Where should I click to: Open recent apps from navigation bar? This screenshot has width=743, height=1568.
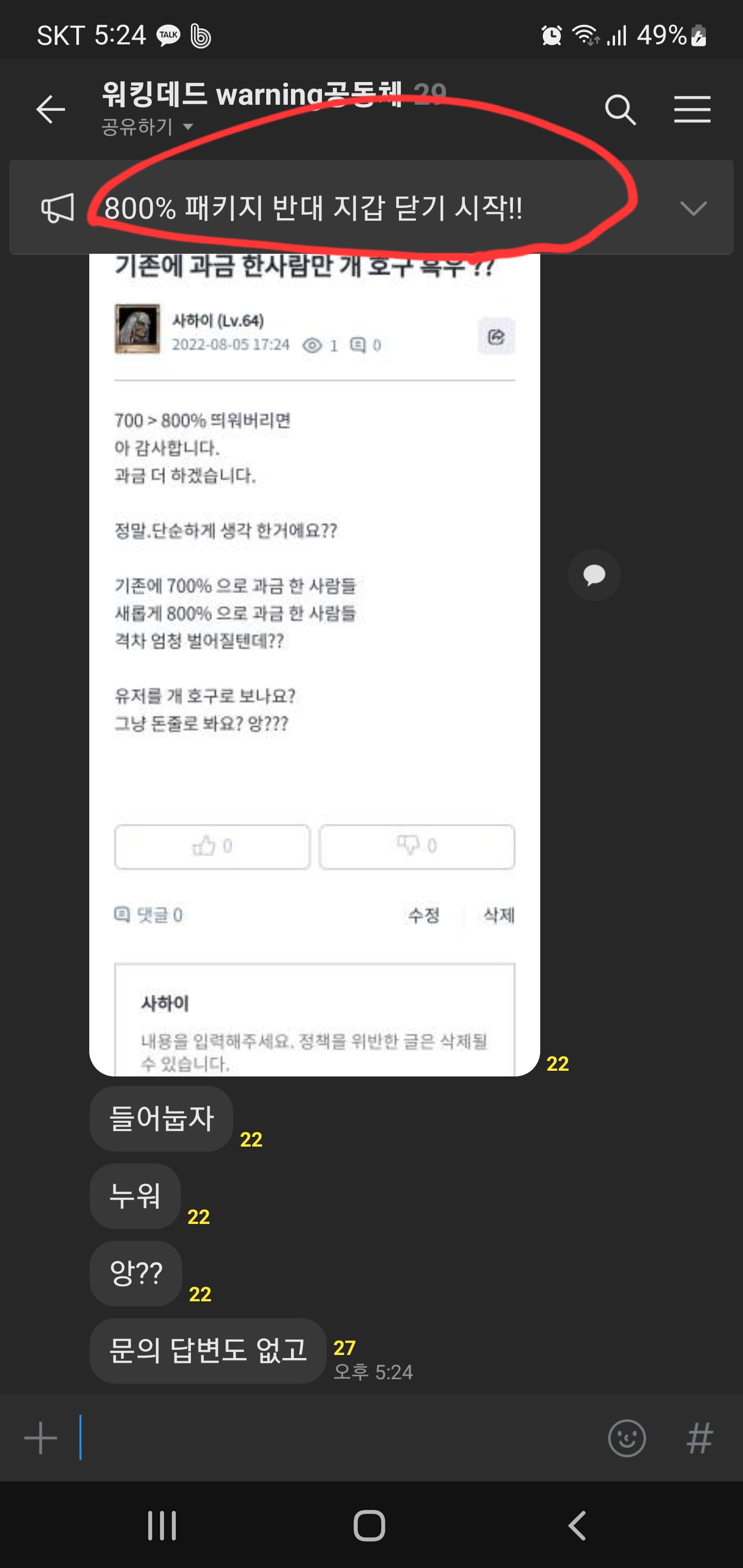pos(162,1525)
